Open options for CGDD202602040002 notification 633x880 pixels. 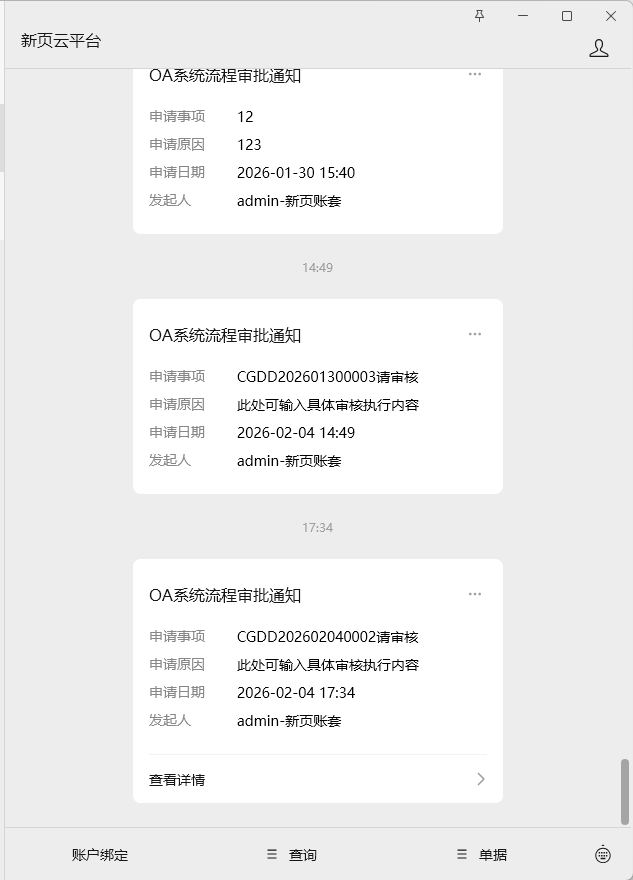click(475, 594)
